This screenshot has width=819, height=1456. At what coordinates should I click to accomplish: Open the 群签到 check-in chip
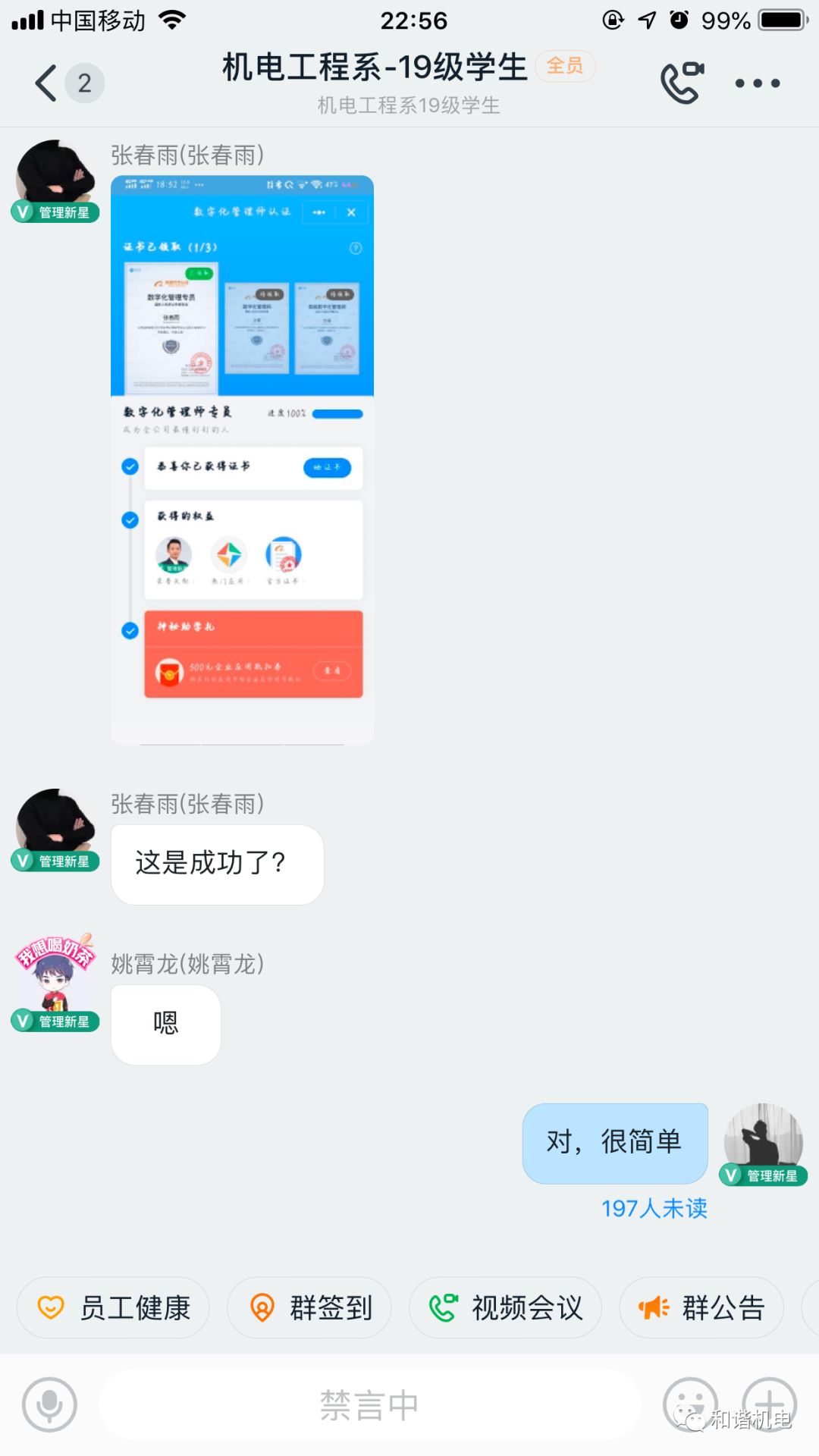(x=309, y=1307)
